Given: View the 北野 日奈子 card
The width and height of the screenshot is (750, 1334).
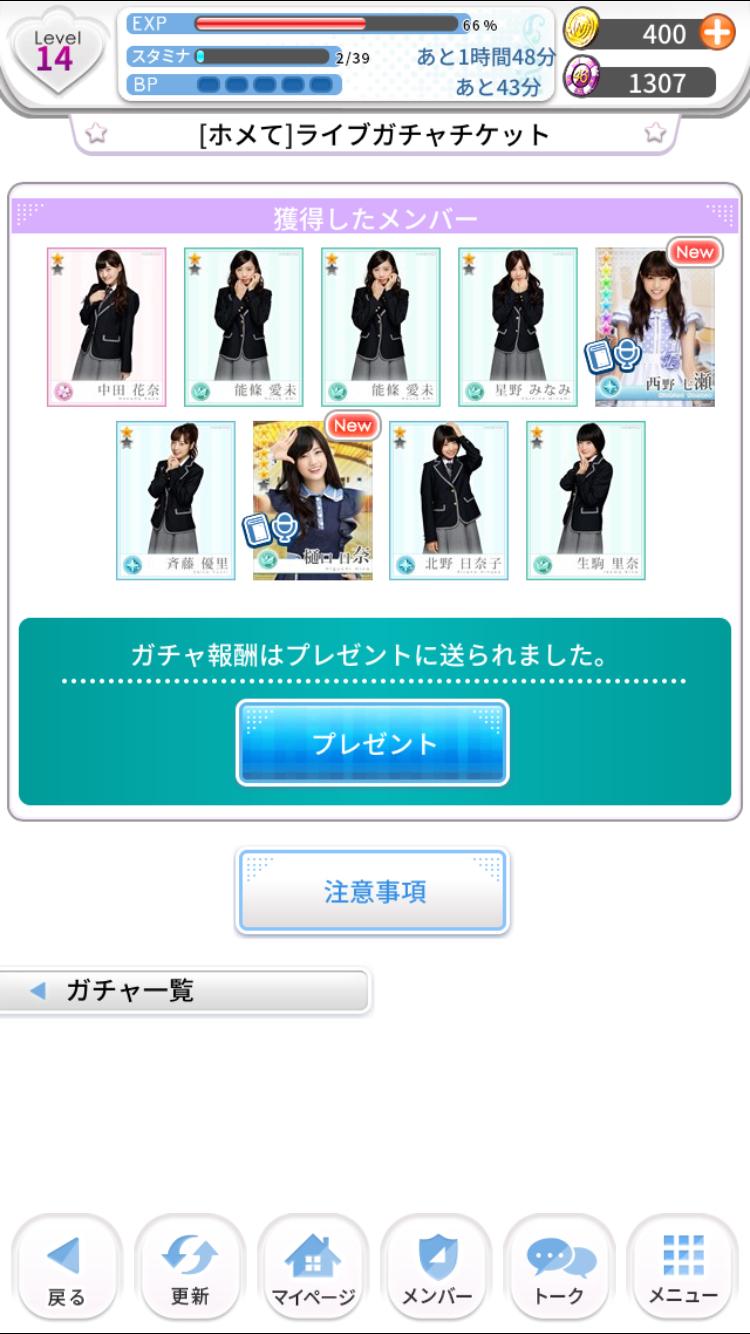Looking at the screenshot, I should click(449, 500).
